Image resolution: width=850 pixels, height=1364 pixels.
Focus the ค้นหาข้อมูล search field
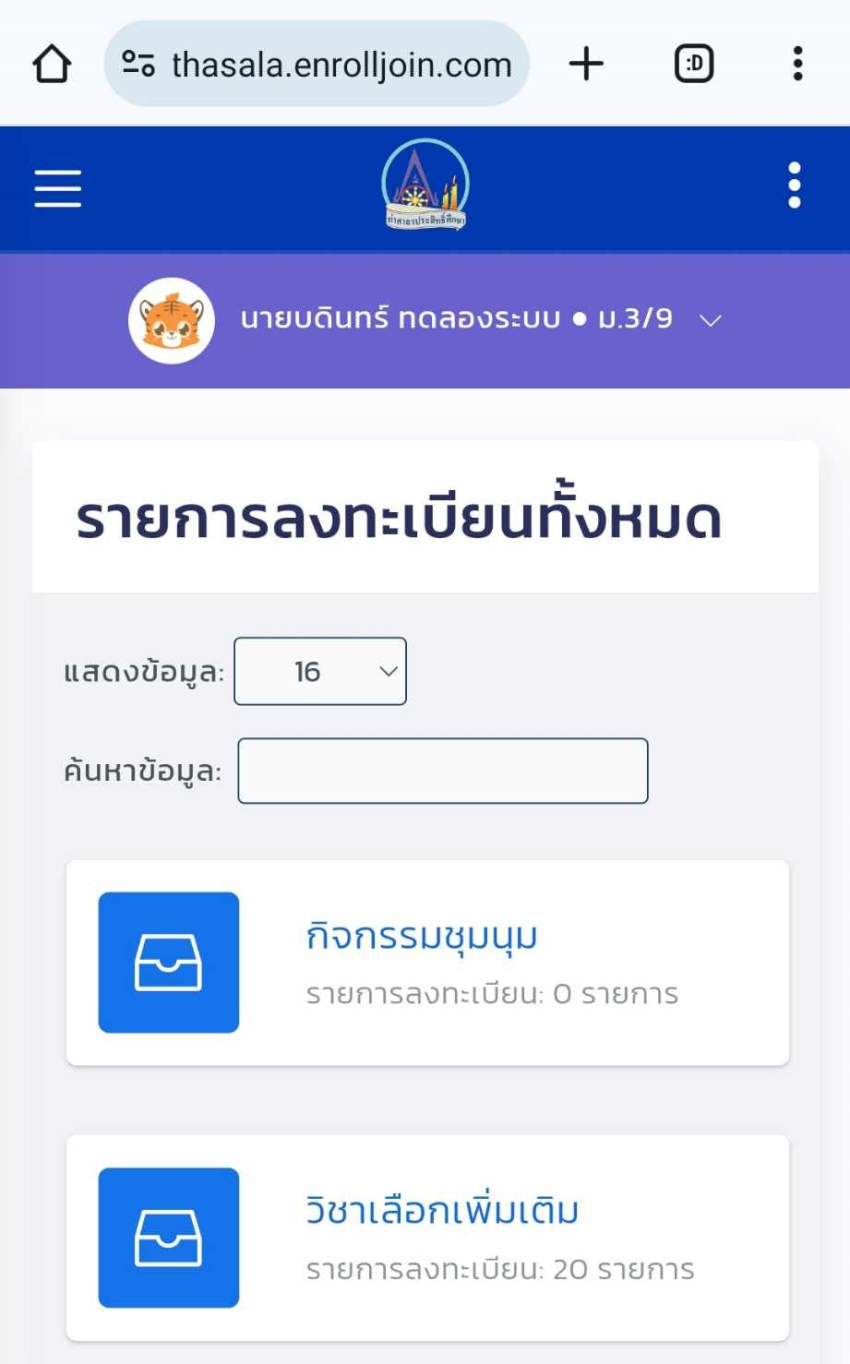pos(442,771)
